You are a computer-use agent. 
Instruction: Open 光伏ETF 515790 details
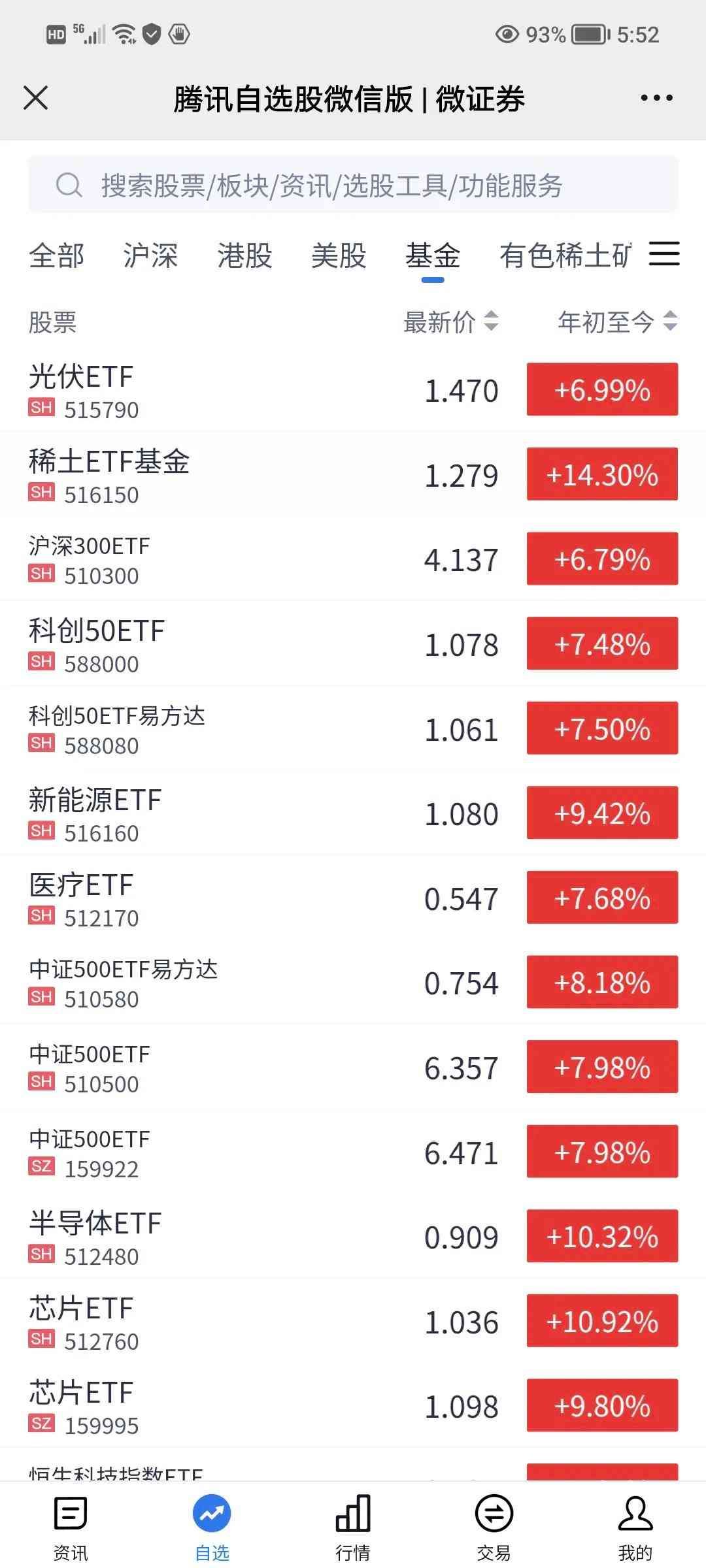tap(196, 391)
